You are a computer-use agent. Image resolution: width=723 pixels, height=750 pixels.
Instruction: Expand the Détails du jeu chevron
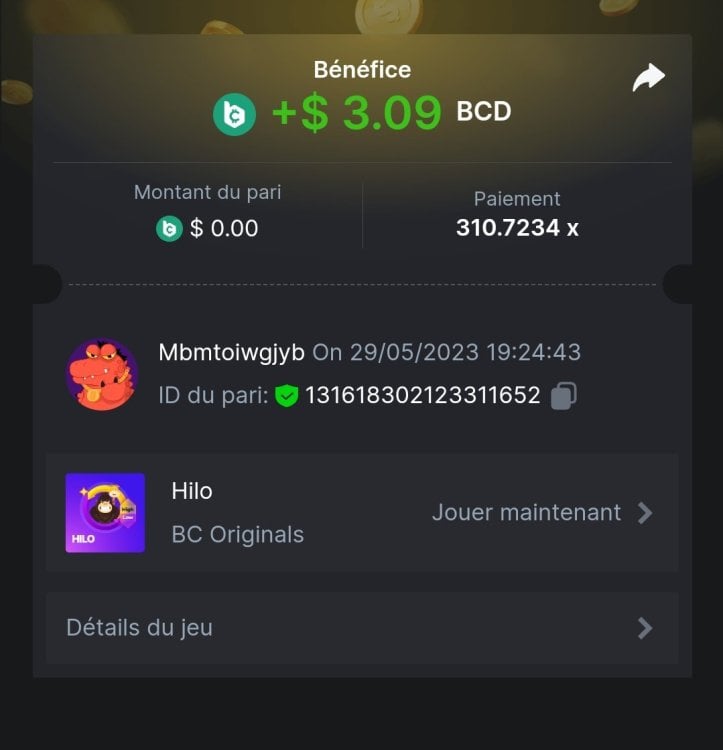645,628
